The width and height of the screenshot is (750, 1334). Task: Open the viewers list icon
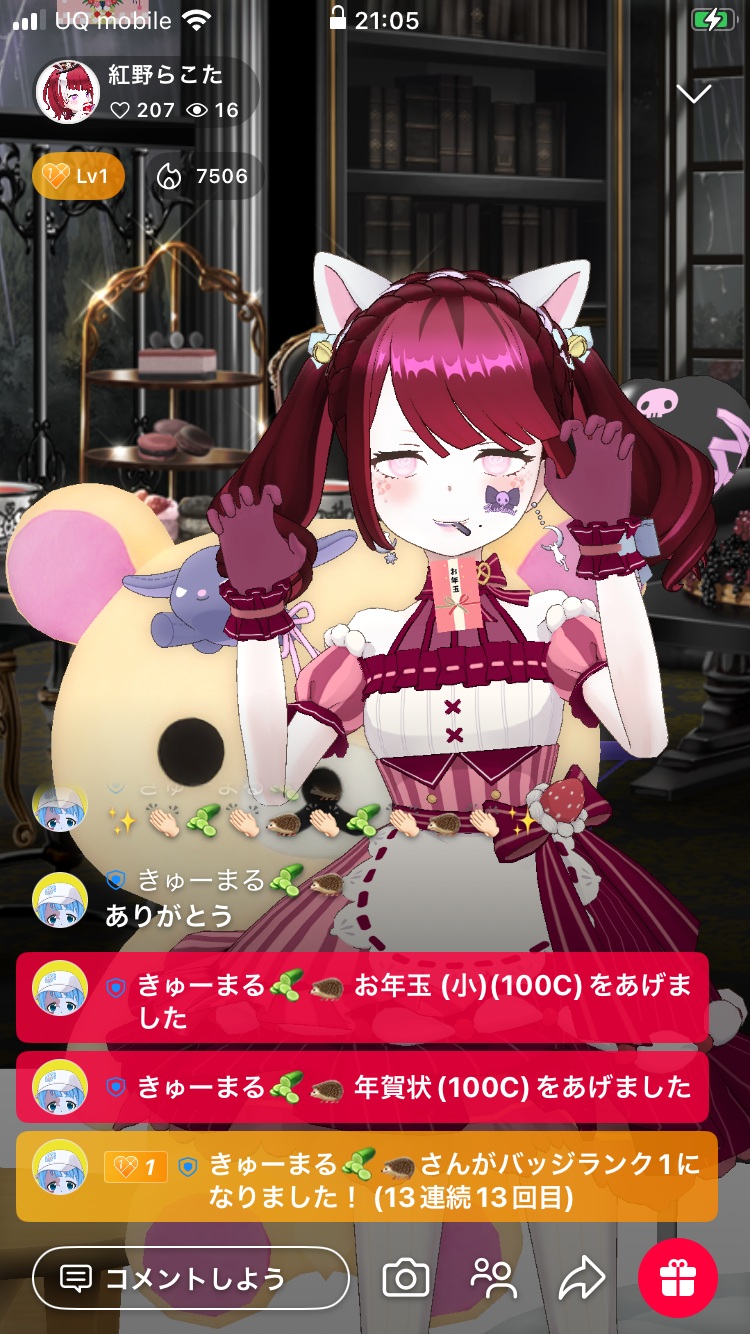(x=493, y=1278)
